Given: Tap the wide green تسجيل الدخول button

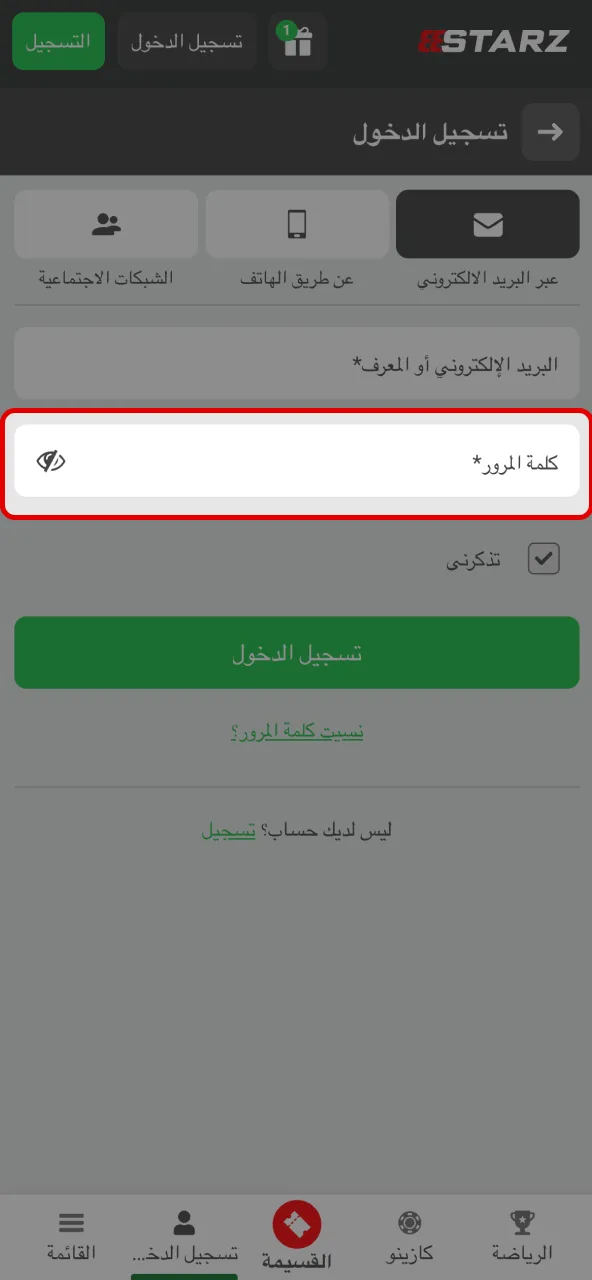Looking at the screenshot, I should click(297, 653).
